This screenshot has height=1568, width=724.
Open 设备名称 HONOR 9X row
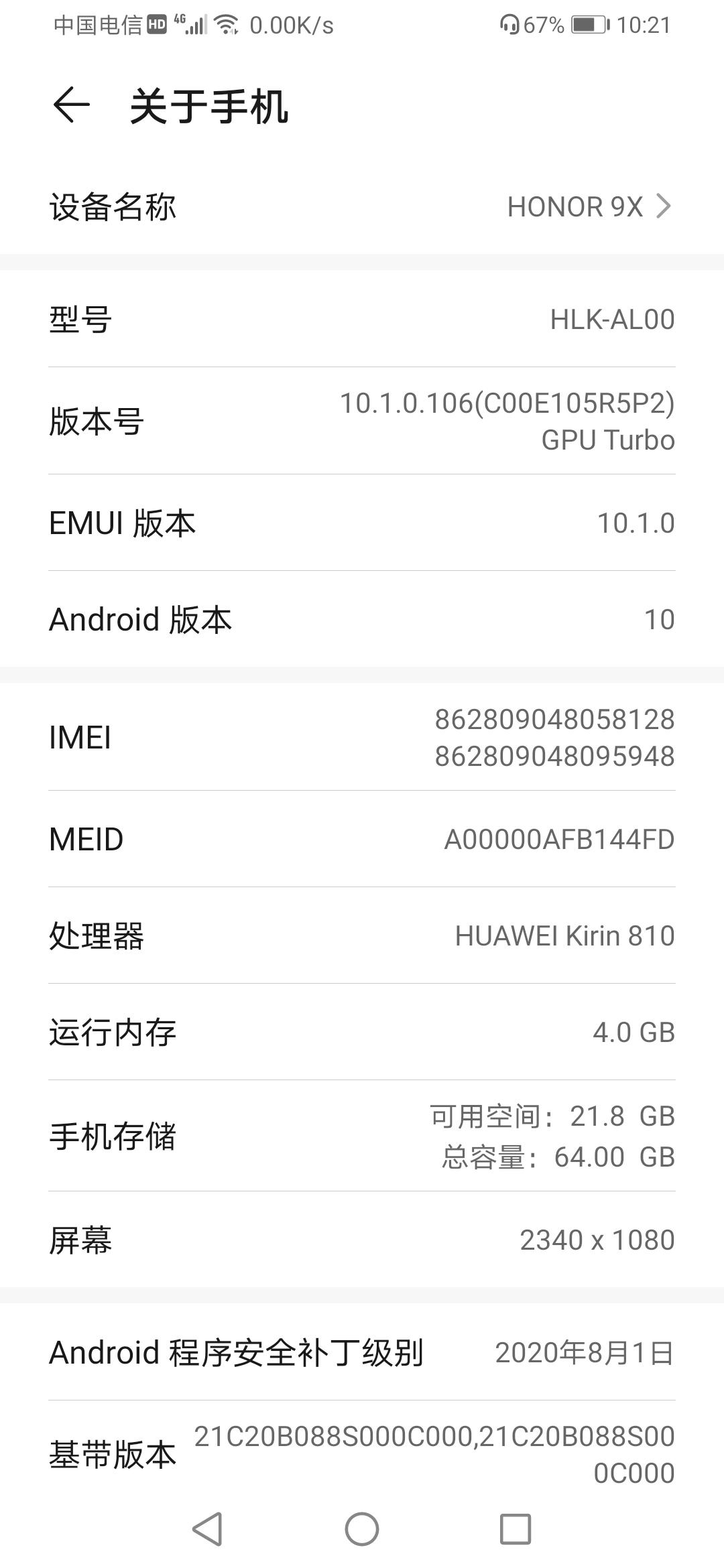[x=362, y=206]
